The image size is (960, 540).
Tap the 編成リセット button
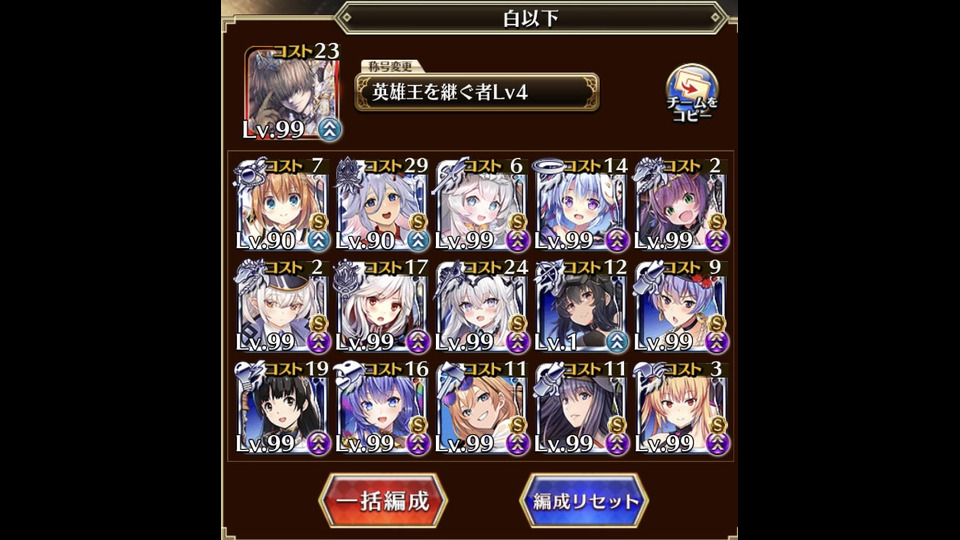click(x=584, y=501)
